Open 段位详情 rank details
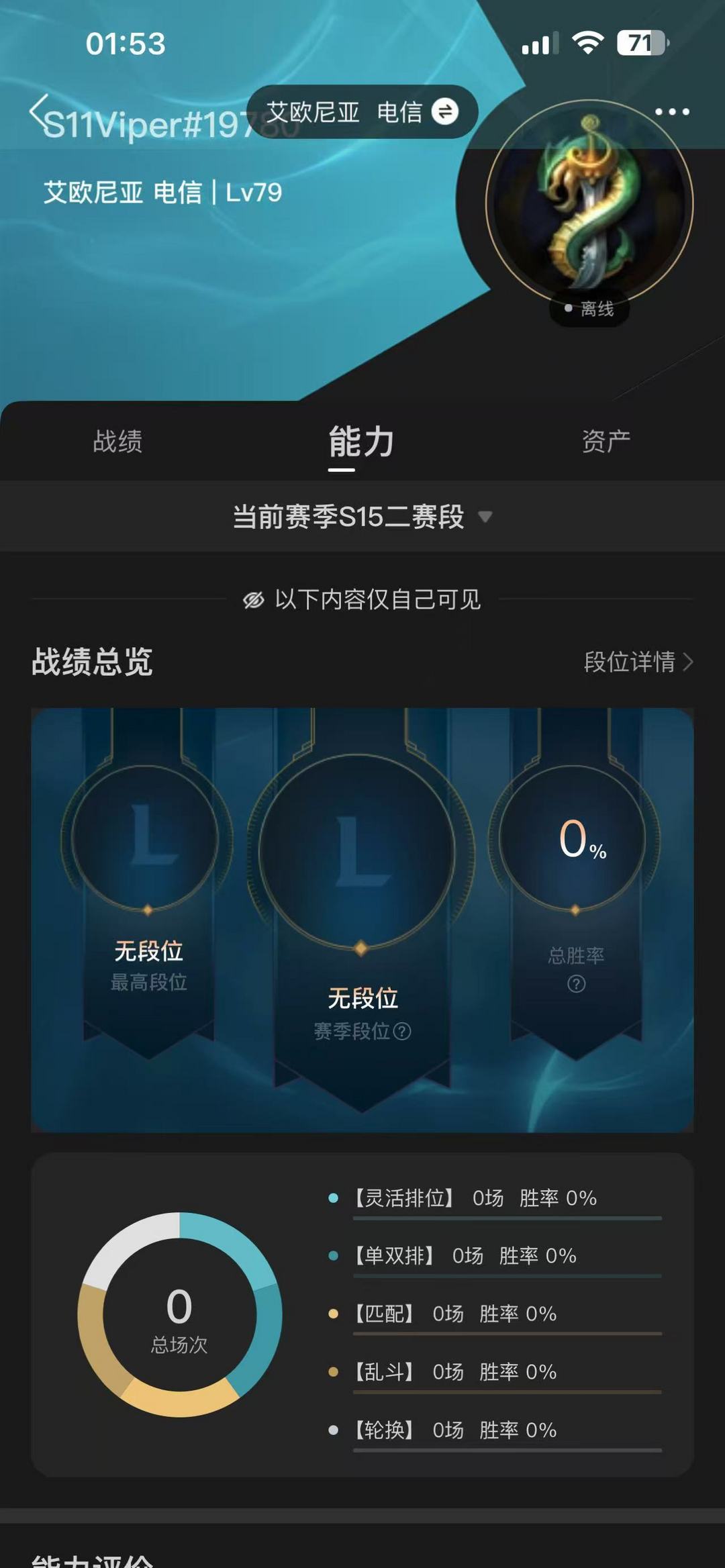The width and height of the screenshot is (725, 1568). [638, 662]
